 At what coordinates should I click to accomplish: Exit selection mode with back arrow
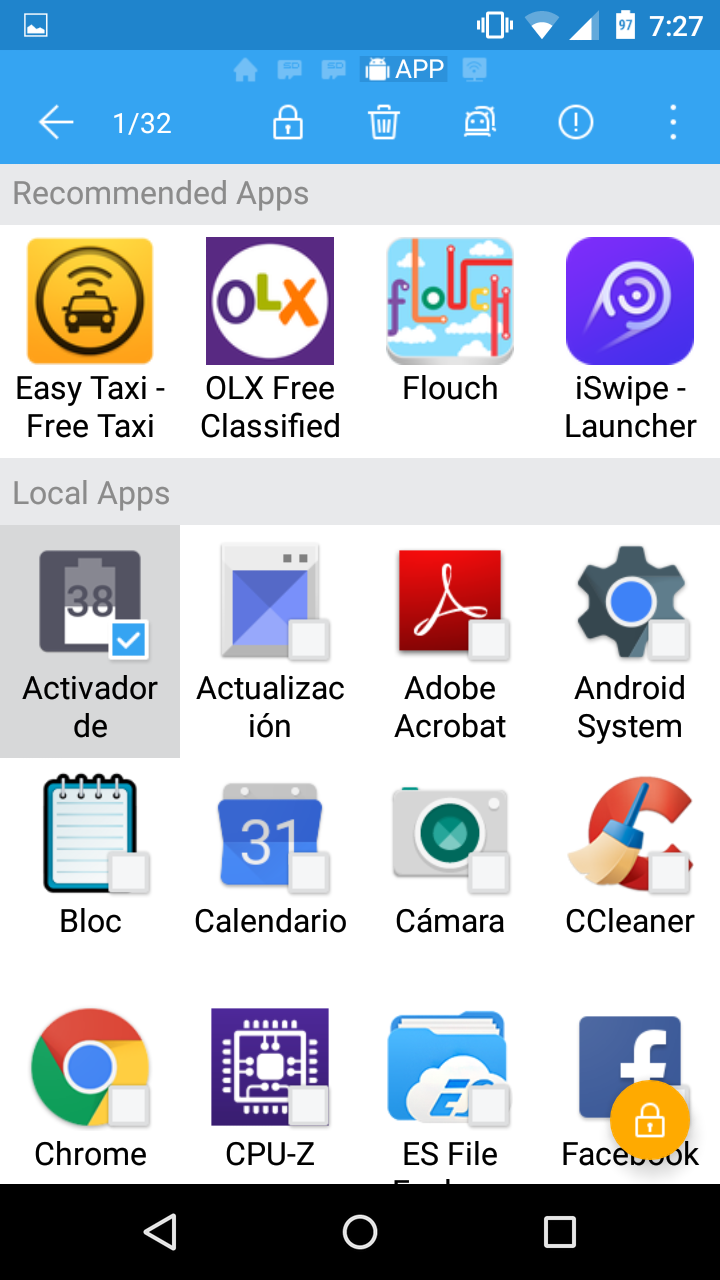56,123
